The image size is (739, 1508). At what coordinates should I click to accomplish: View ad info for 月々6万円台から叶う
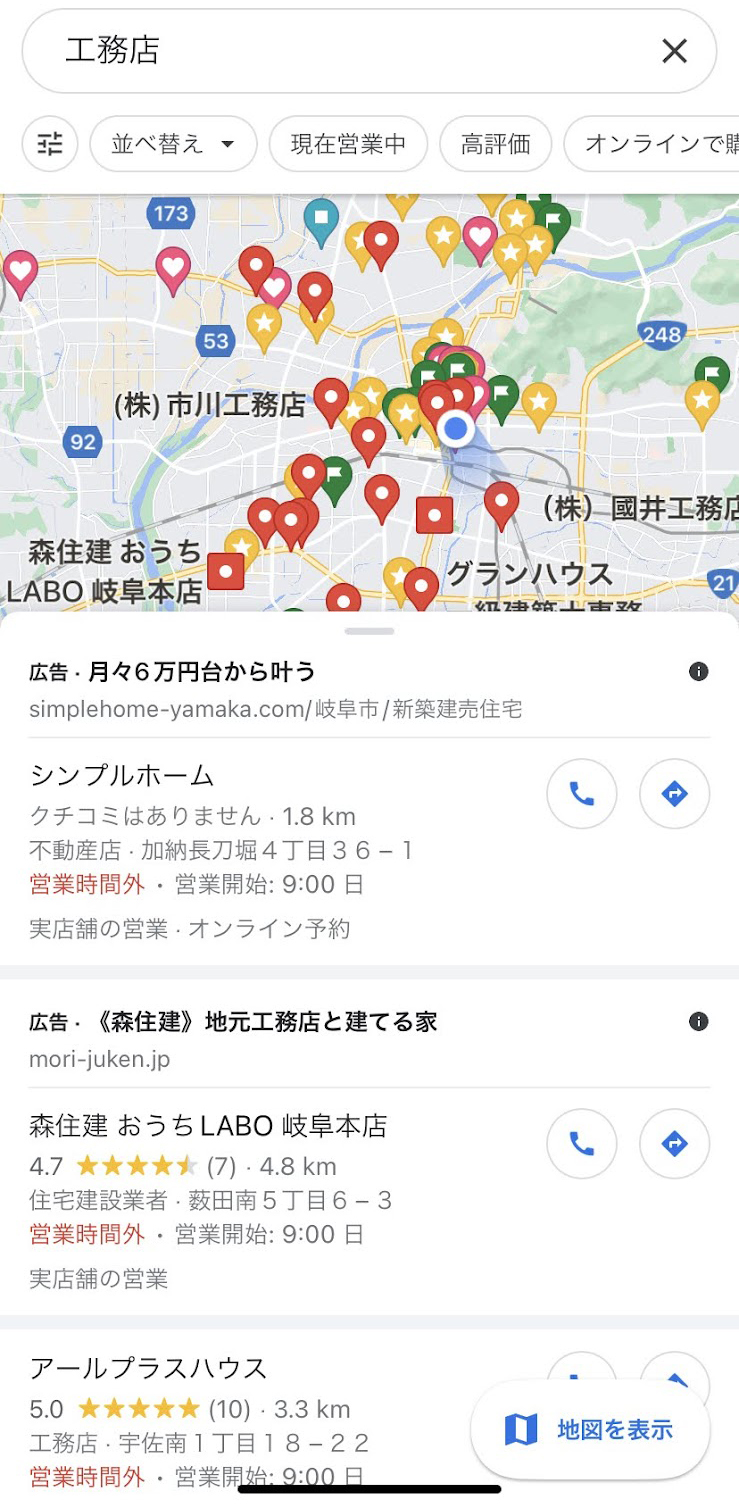[699, 671]
